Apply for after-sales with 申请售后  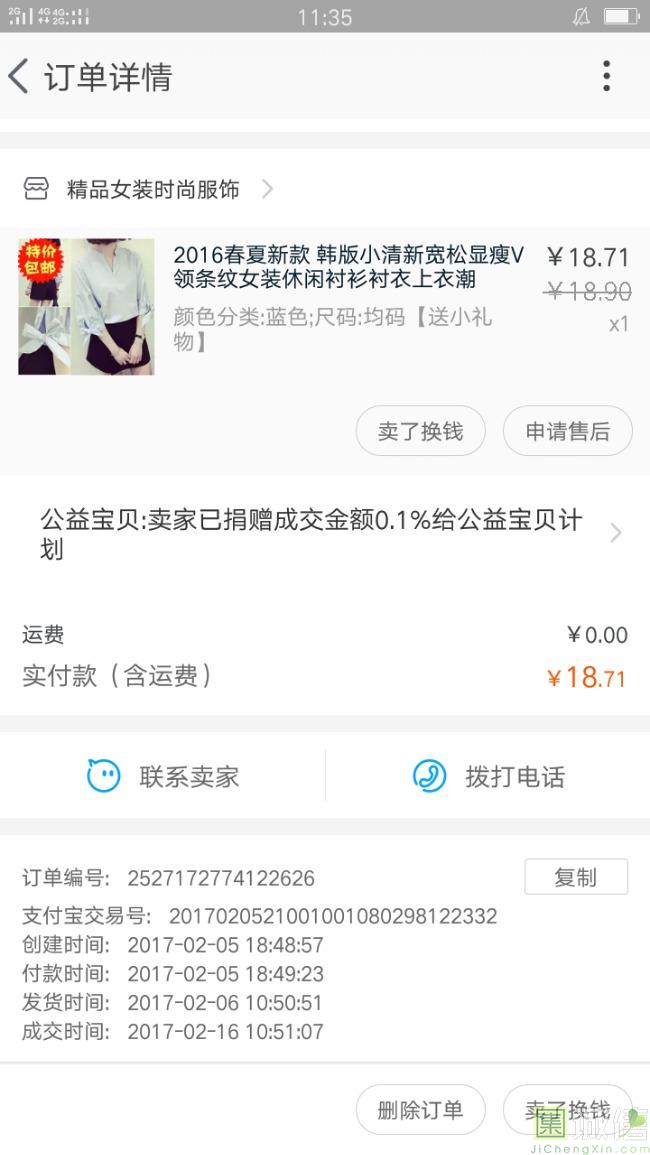(x=567, y=432)
